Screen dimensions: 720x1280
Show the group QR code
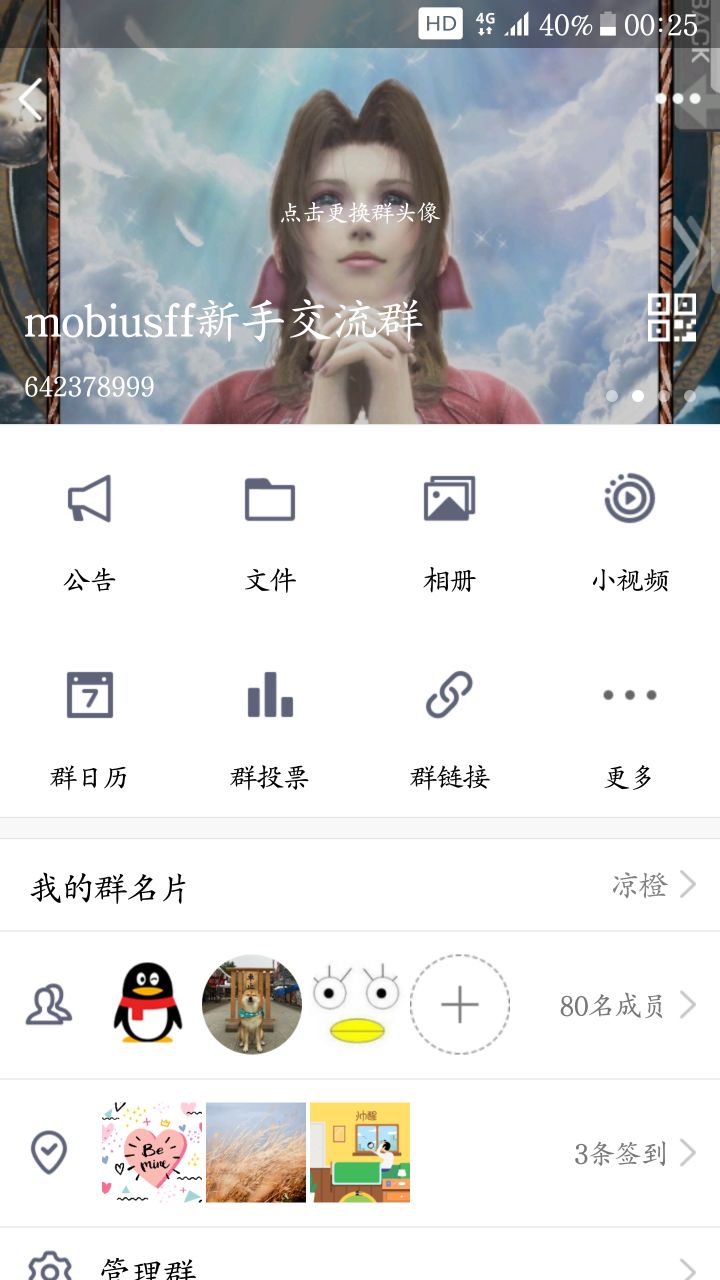pos(671,318)
